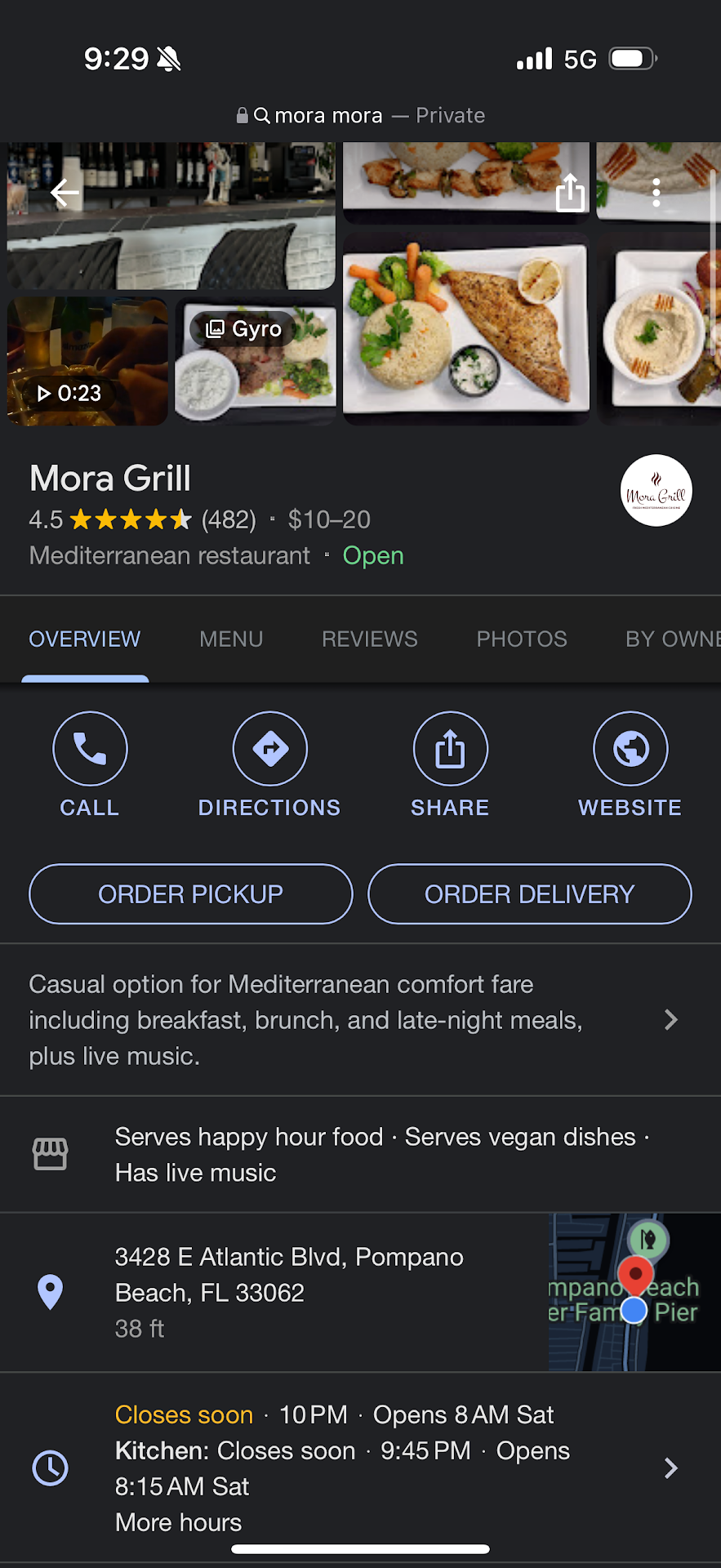Open the 3428 E Atlantic Blvd address row

pos(289,1292)
